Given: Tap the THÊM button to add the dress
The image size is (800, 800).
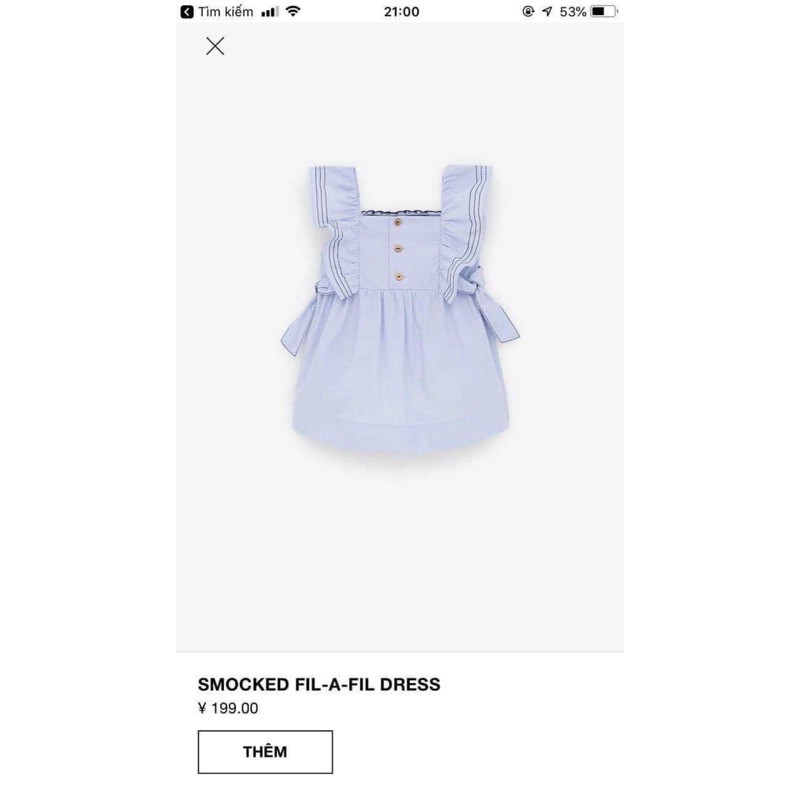Looking at the screenshot, I should pos(265,752).
